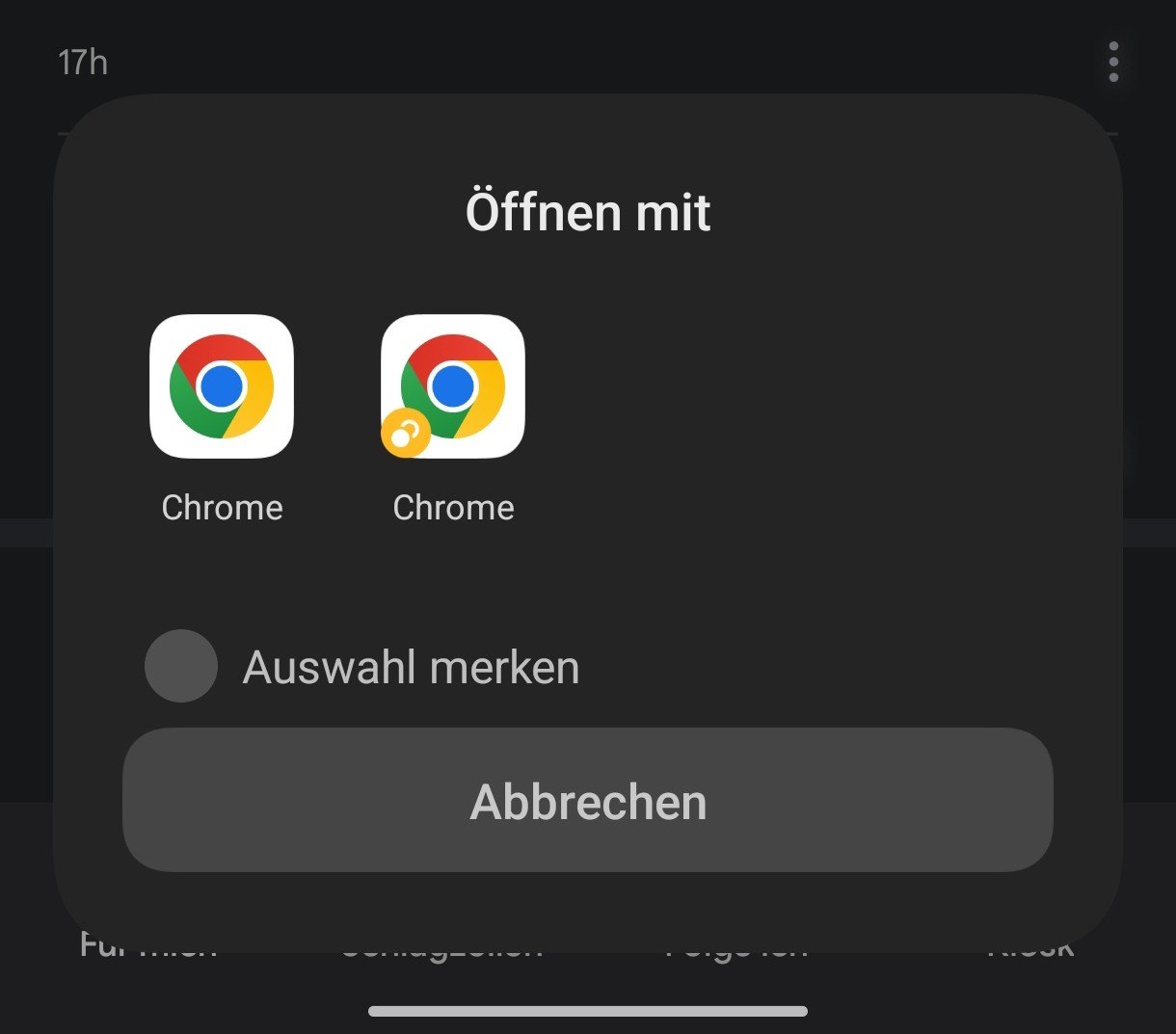Open with the cloned Chrome with orange badge
This screenshot has height=1034, width=1176.
pyautogui.click(x=453, y=386)
